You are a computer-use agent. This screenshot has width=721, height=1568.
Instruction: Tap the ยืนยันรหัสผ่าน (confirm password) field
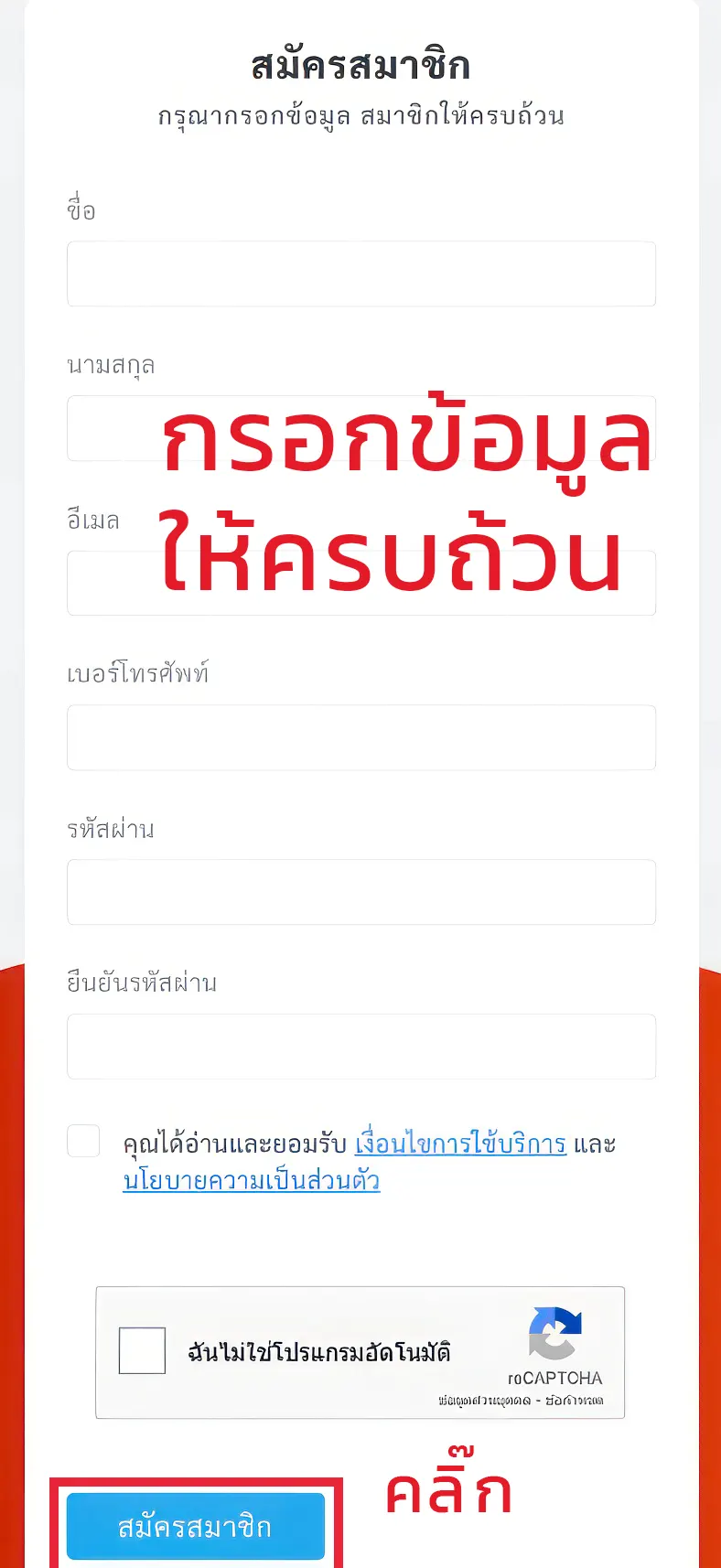point(360,1047)
